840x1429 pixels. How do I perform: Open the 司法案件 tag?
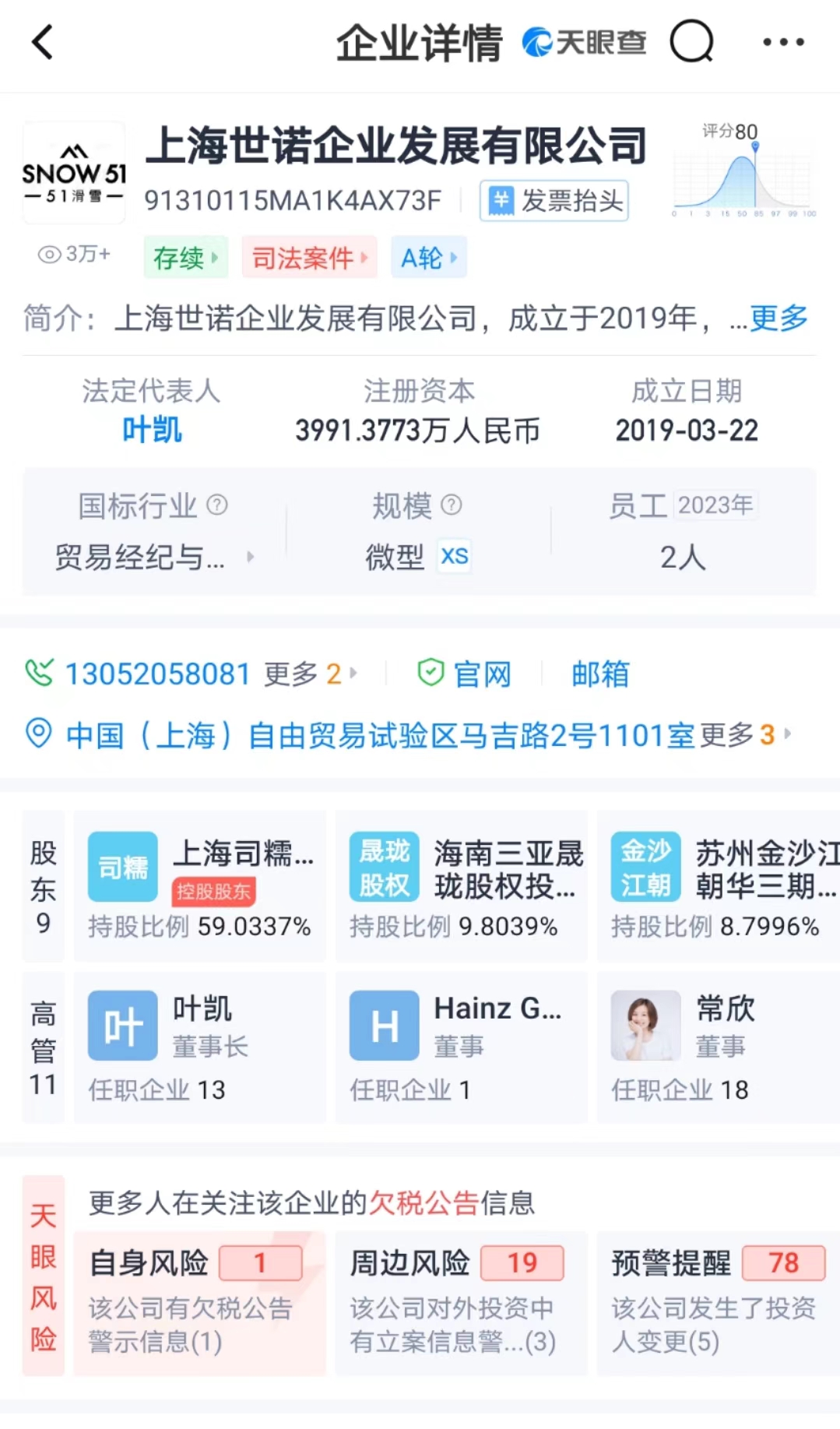pos(309,257)
